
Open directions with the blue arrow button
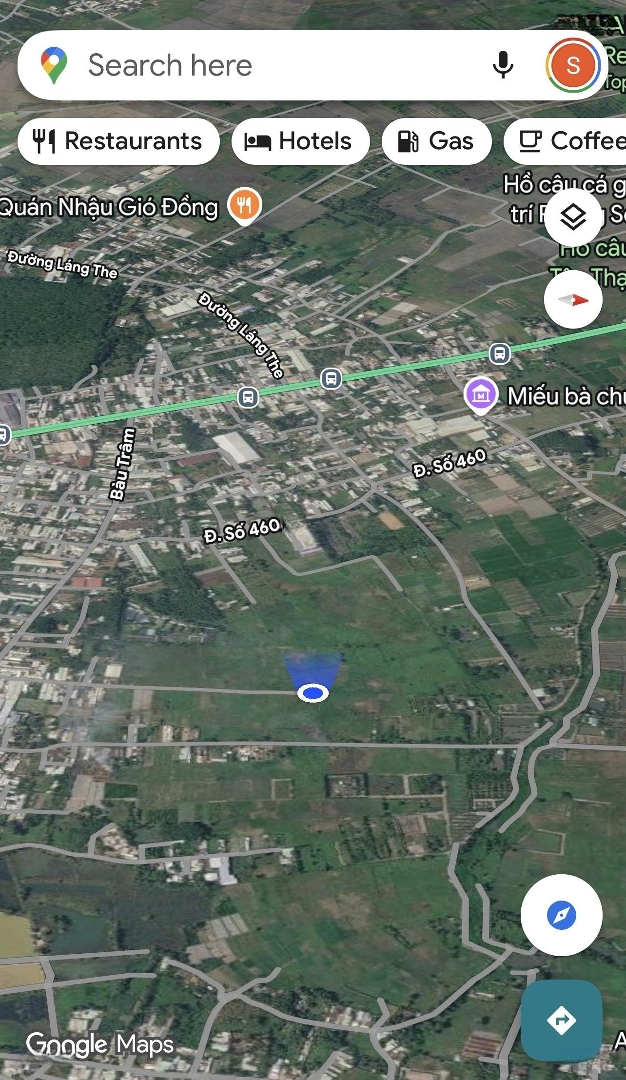(x=561, y=1020)
